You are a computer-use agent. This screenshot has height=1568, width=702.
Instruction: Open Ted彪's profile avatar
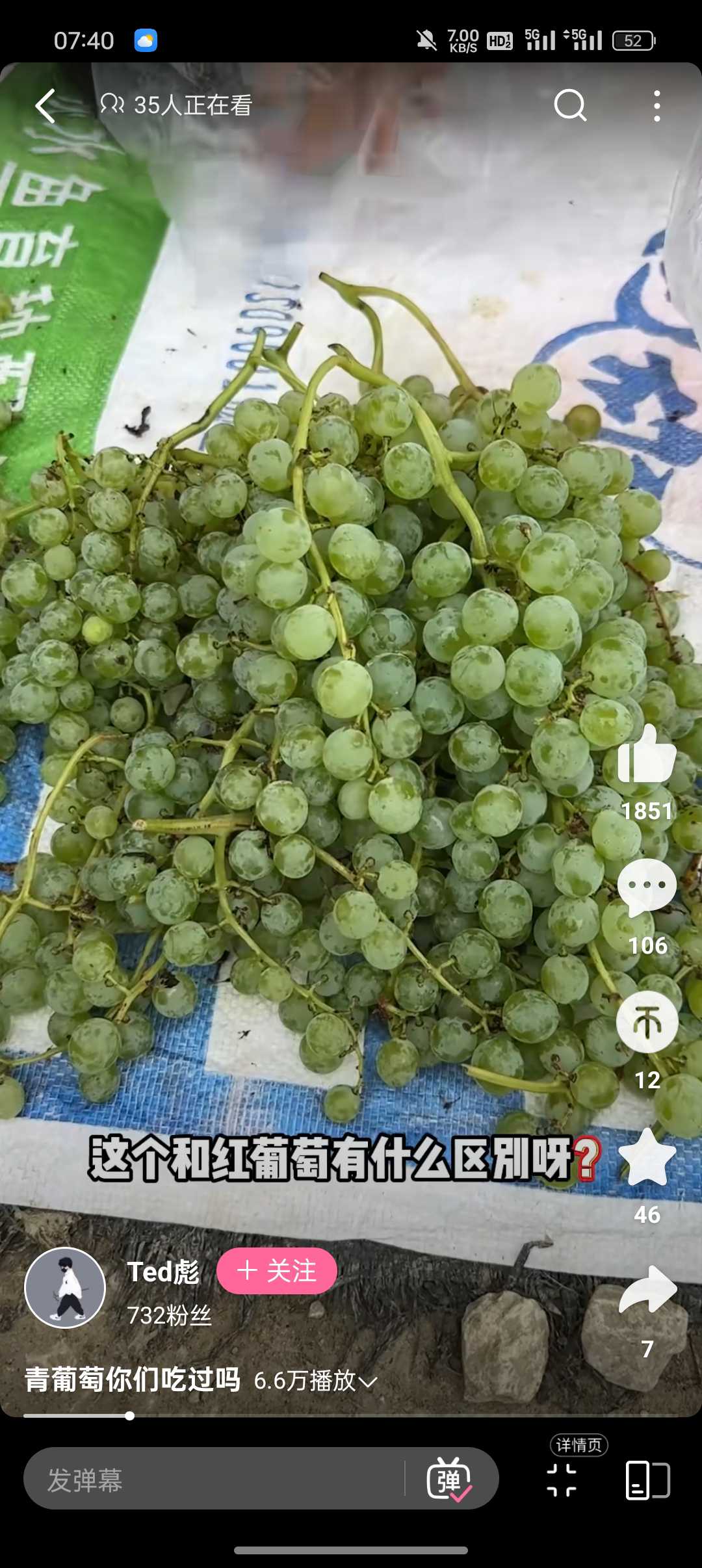65,1287
